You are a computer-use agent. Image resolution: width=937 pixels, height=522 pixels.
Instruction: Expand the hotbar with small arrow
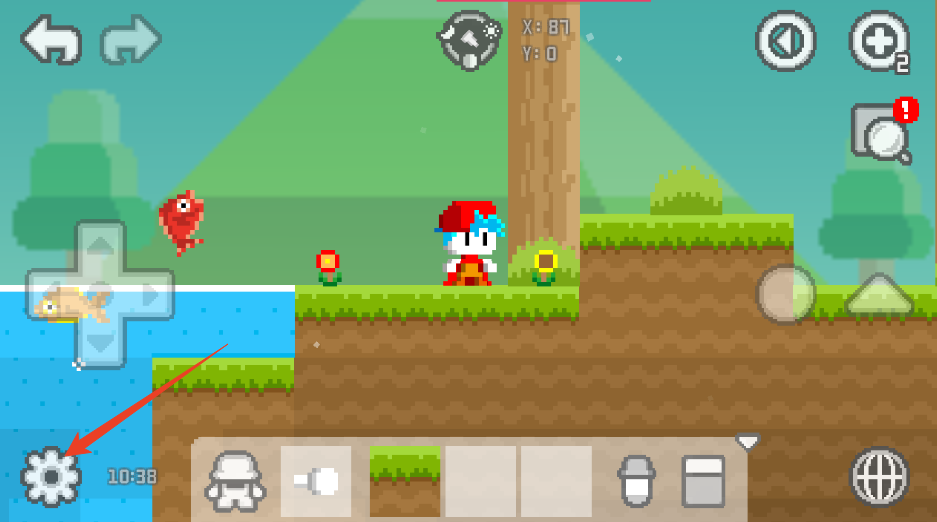click(747, 442)
